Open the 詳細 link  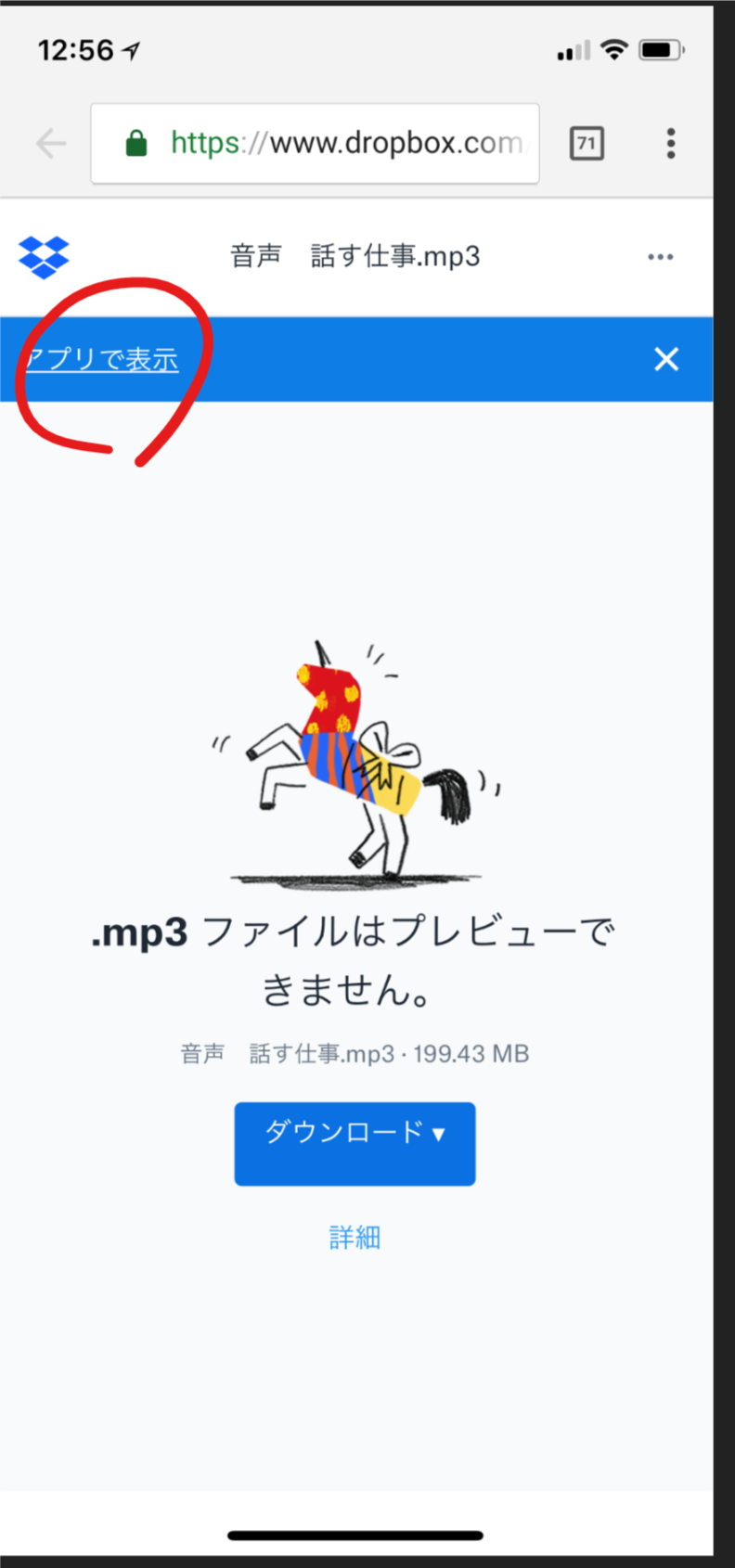[355, 1237]
